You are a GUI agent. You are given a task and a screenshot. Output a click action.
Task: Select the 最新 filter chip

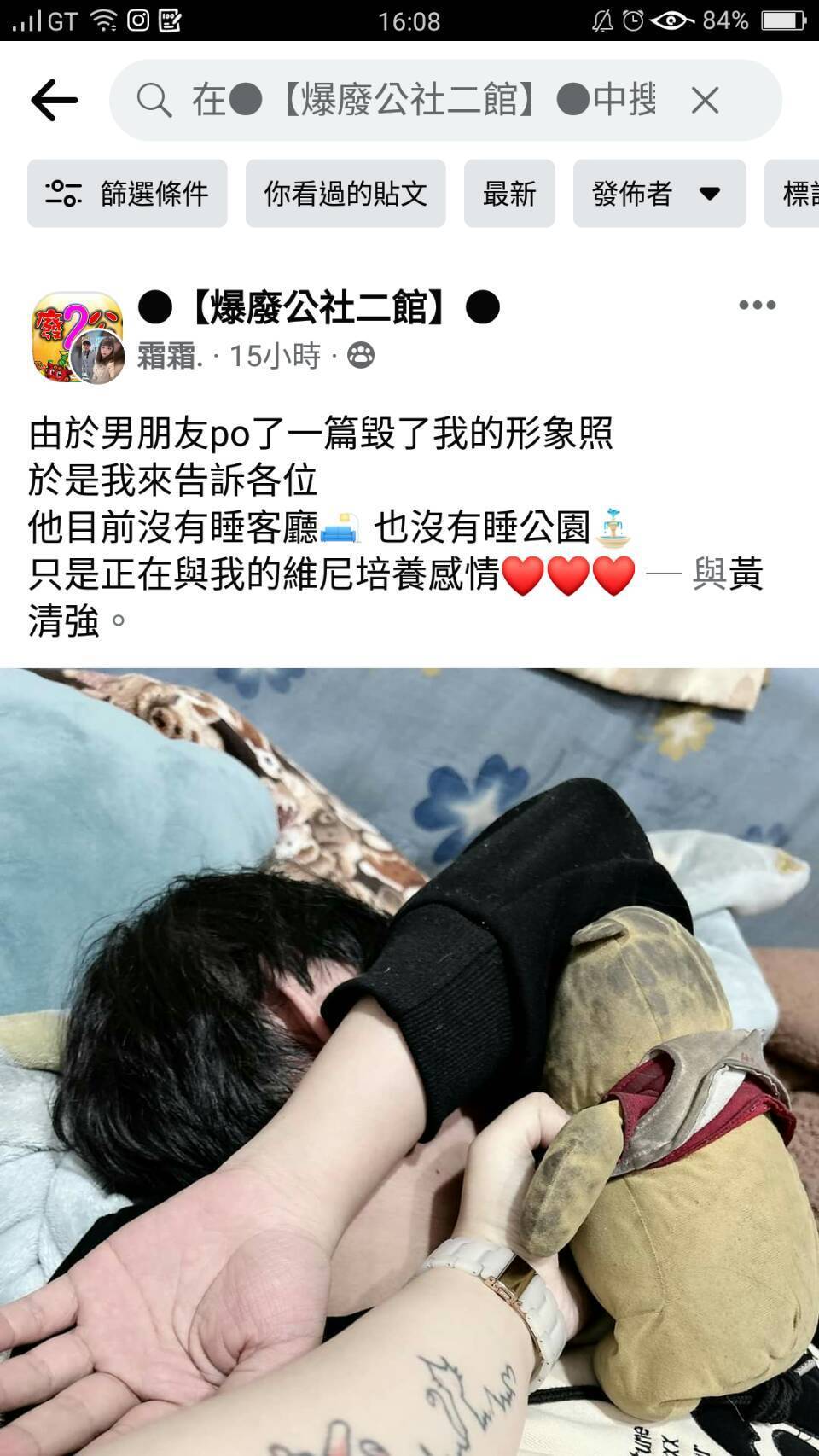[x=509, y=194]
